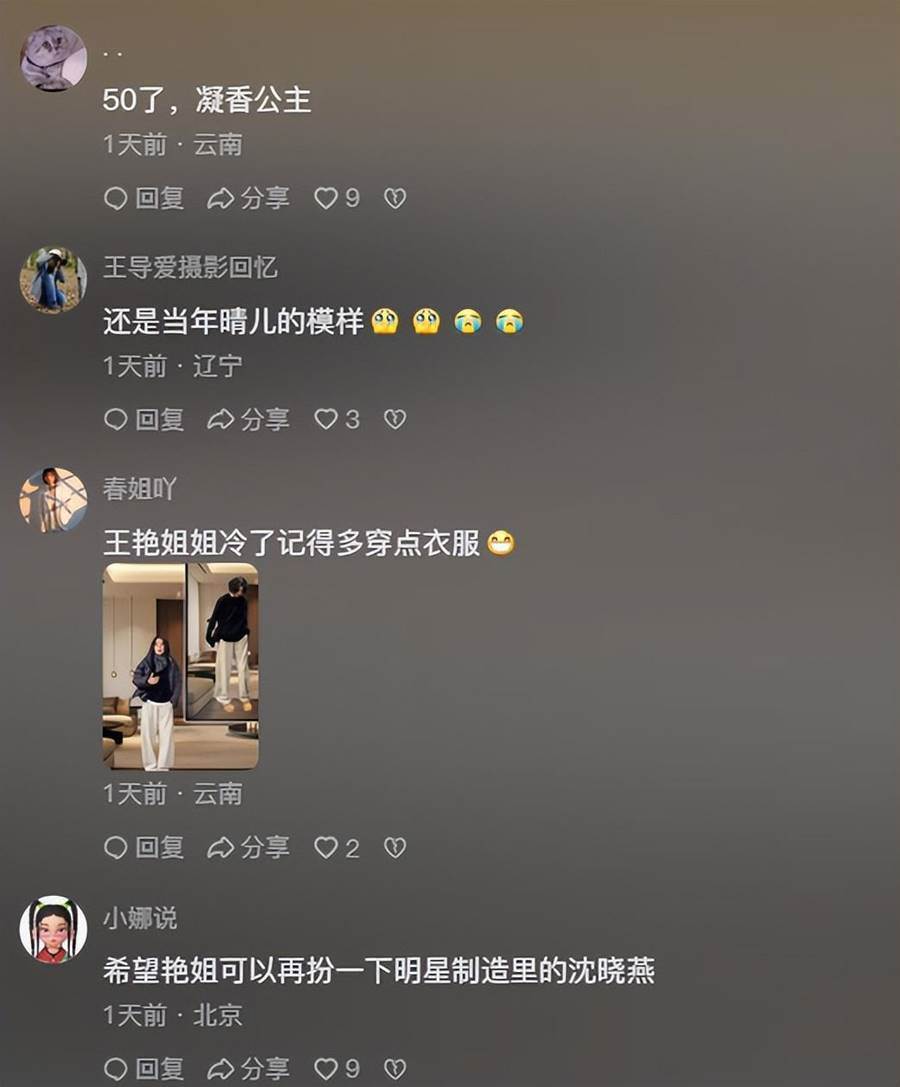Screen dimensions: 900x1087
Task: Open 小娜说's profile avatar
Action: tap(53, 929)
